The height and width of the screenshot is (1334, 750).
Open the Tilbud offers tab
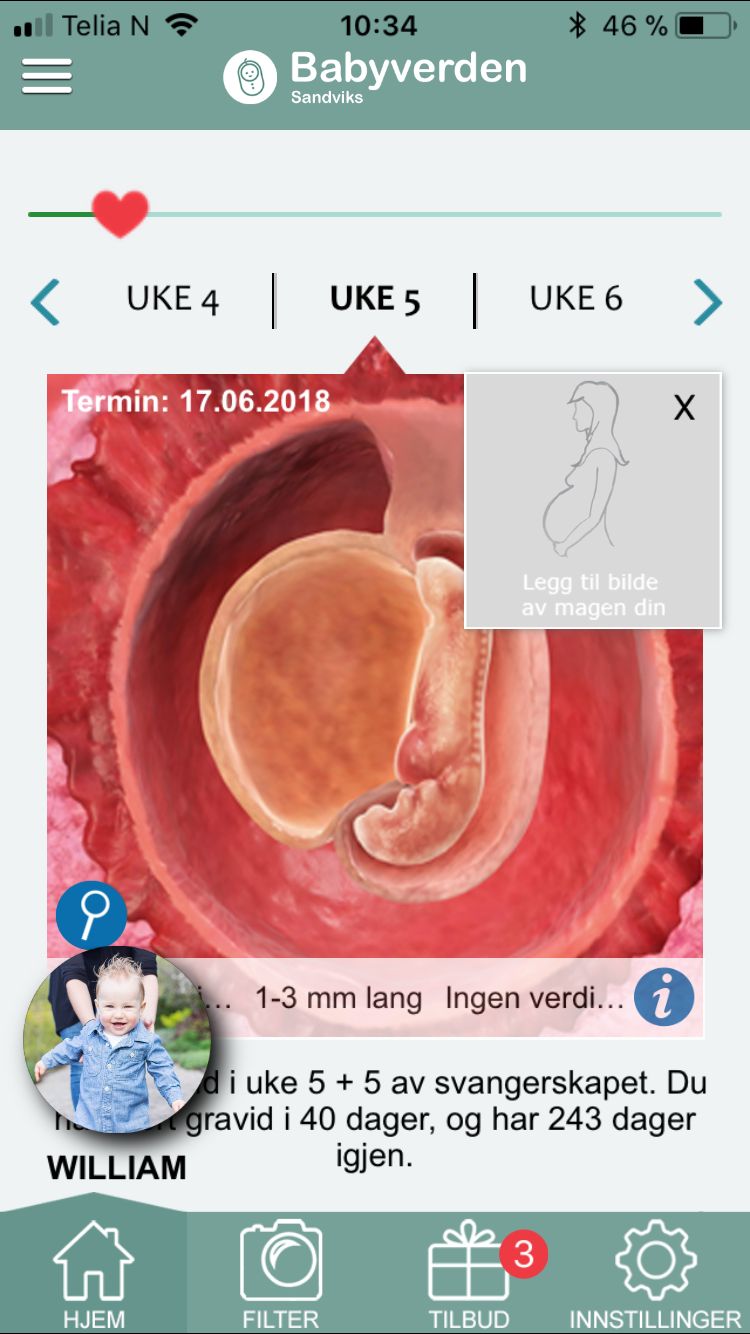coord(470,1274)
